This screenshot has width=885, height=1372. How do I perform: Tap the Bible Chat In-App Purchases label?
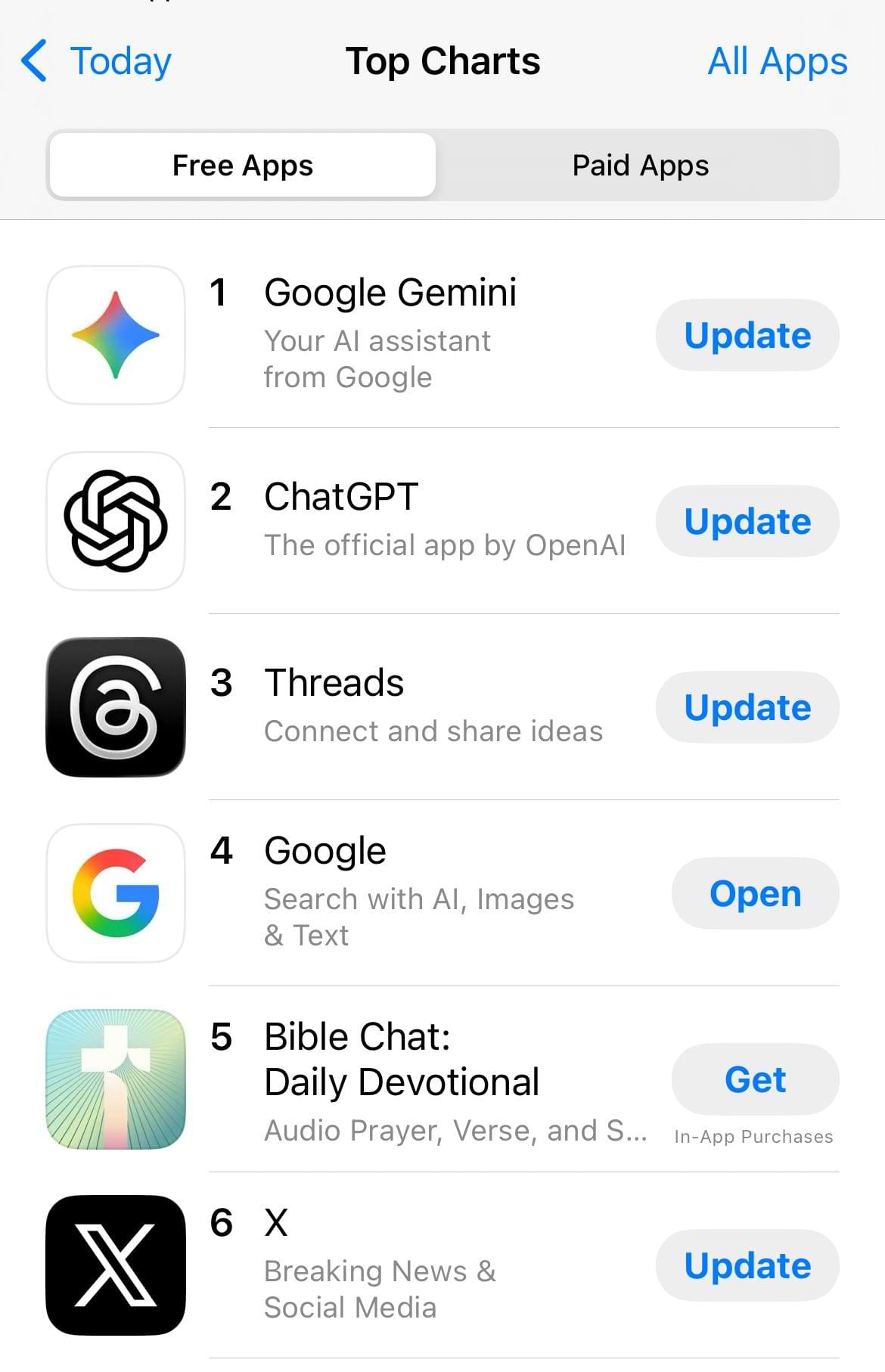coord(753,1135)
